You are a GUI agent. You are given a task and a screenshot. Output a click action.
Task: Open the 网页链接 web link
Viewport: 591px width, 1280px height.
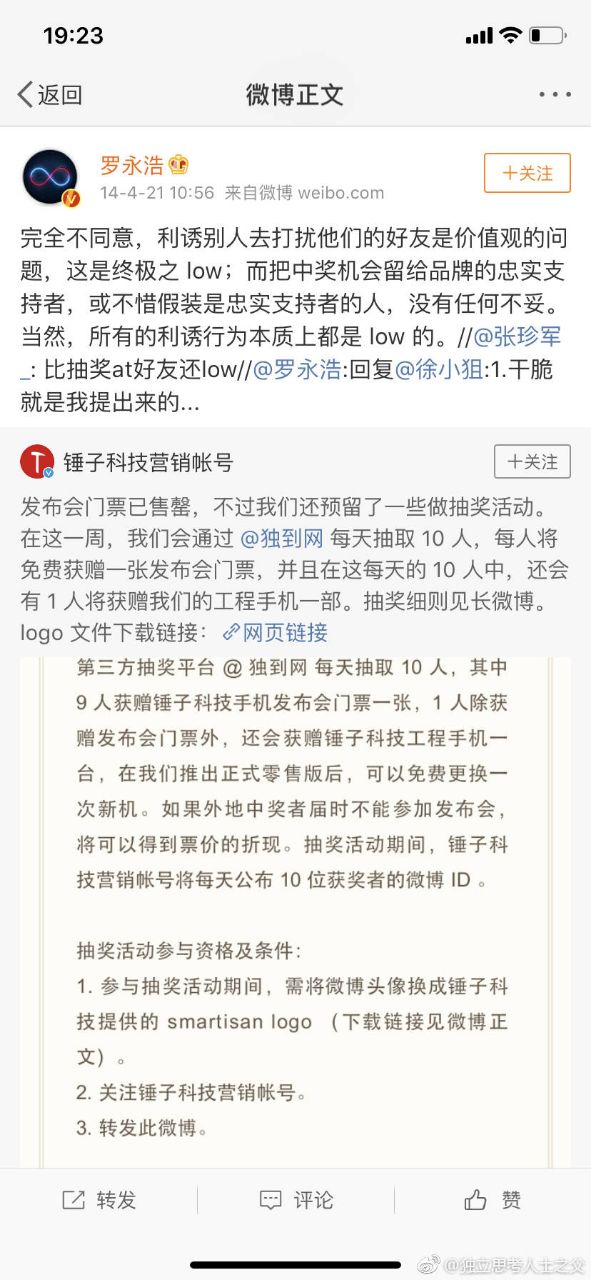coord(275,633)
